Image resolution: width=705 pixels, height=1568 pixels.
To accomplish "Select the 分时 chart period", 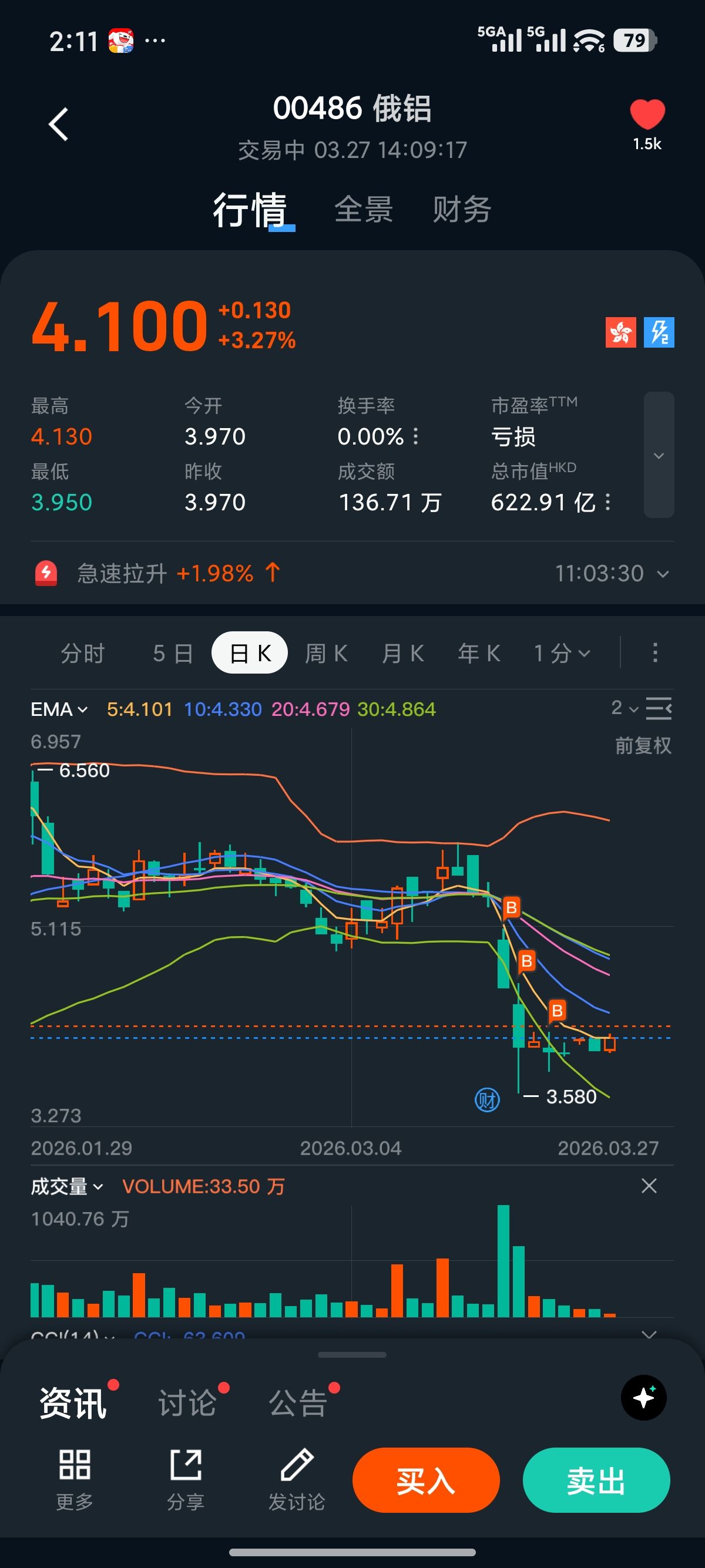I will 83,653.
